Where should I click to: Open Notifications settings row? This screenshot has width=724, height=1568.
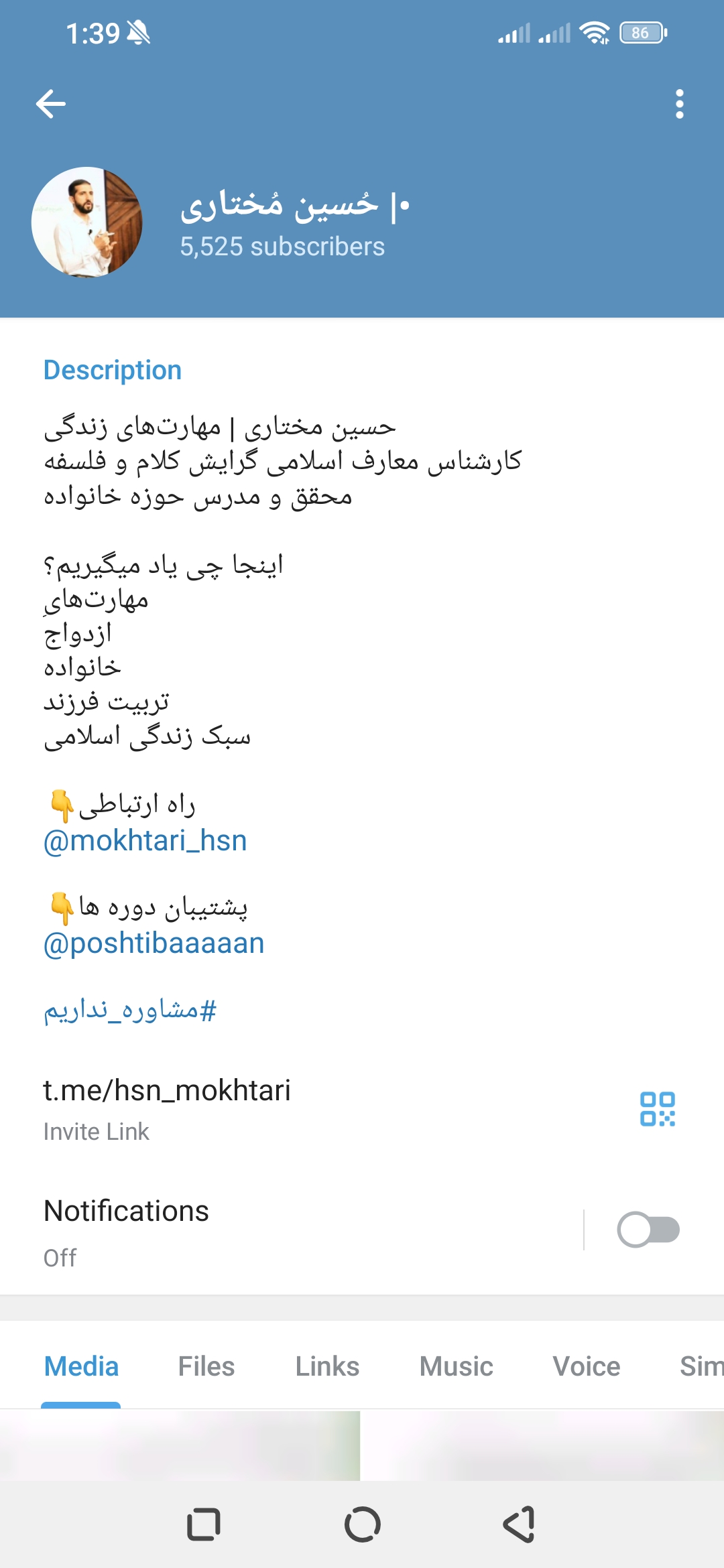(268, 1230)
